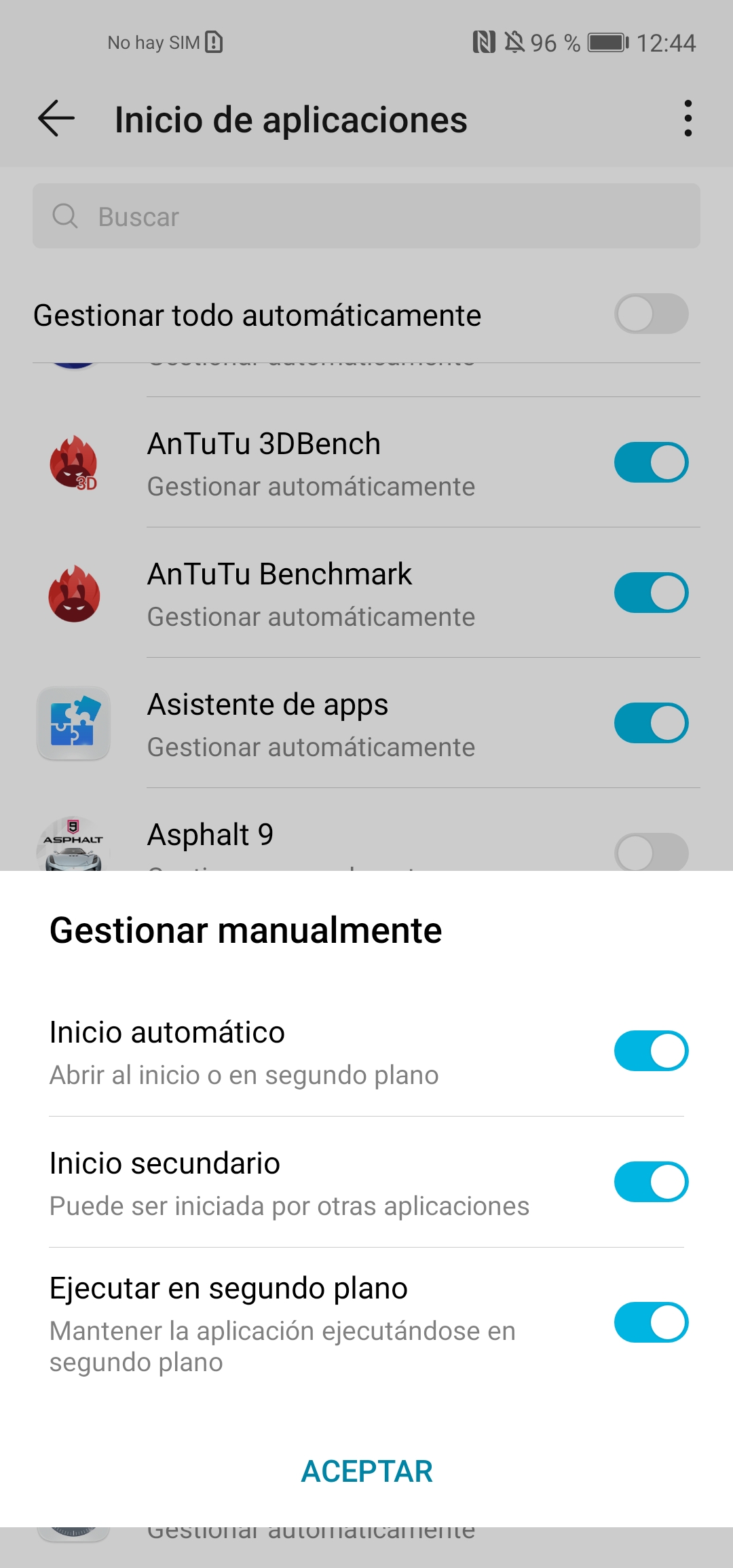Go back using the arrow icon
The image size is (733, 1568).
[x=56, y=119]
